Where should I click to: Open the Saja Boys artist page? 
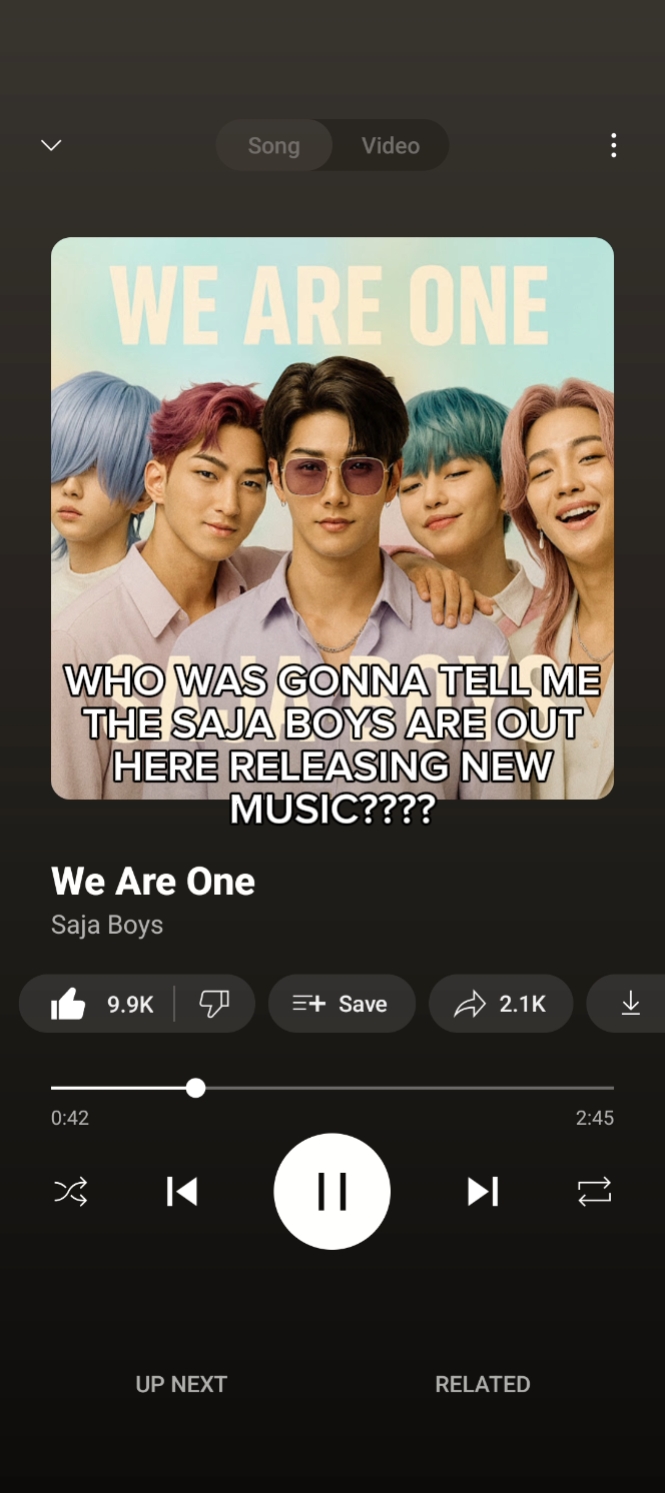pyautogui.click(x=107, y=925)
